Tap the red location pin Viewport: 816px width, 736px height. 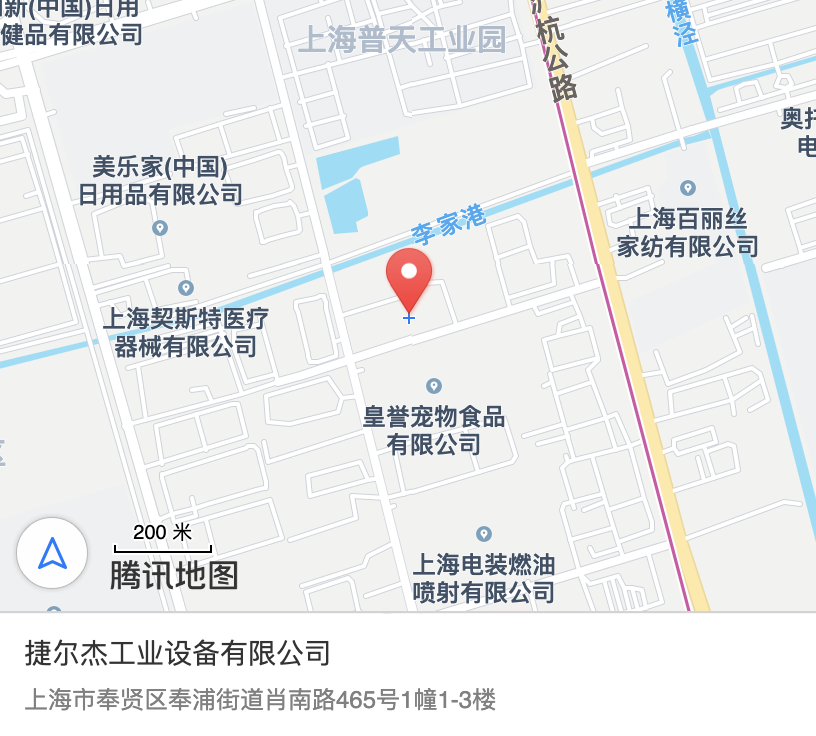click(409, 278)
